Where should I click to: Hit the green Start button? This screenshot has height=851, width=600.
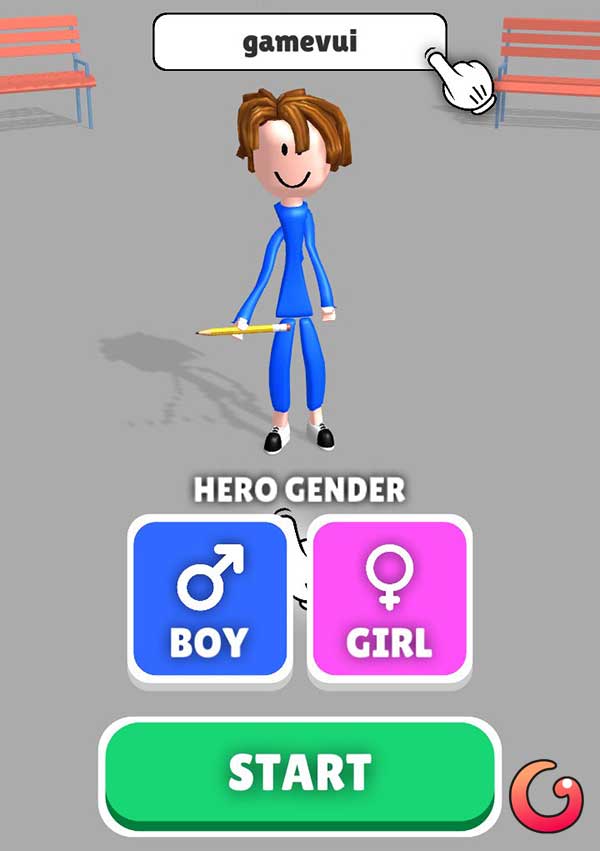pyautogui.click(x=299, y=773)
